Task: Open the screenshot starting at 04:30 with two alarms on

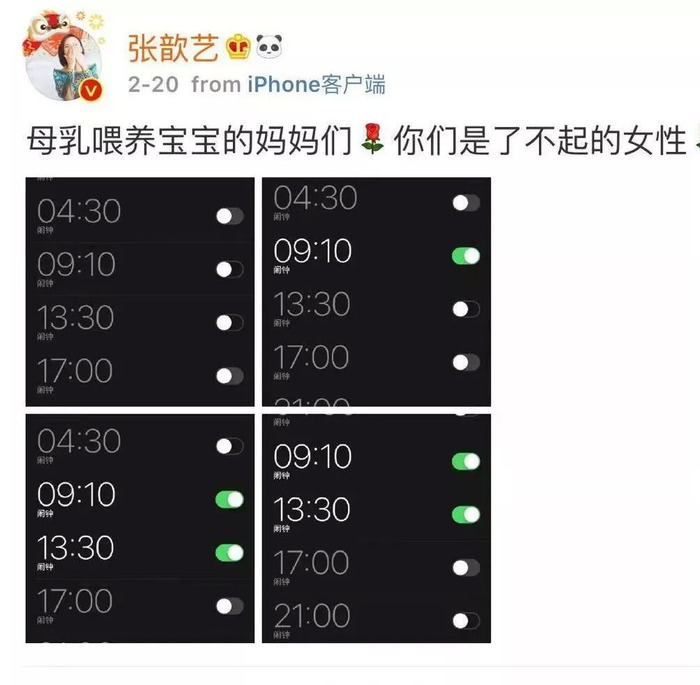Action: (x=140, y=528)
